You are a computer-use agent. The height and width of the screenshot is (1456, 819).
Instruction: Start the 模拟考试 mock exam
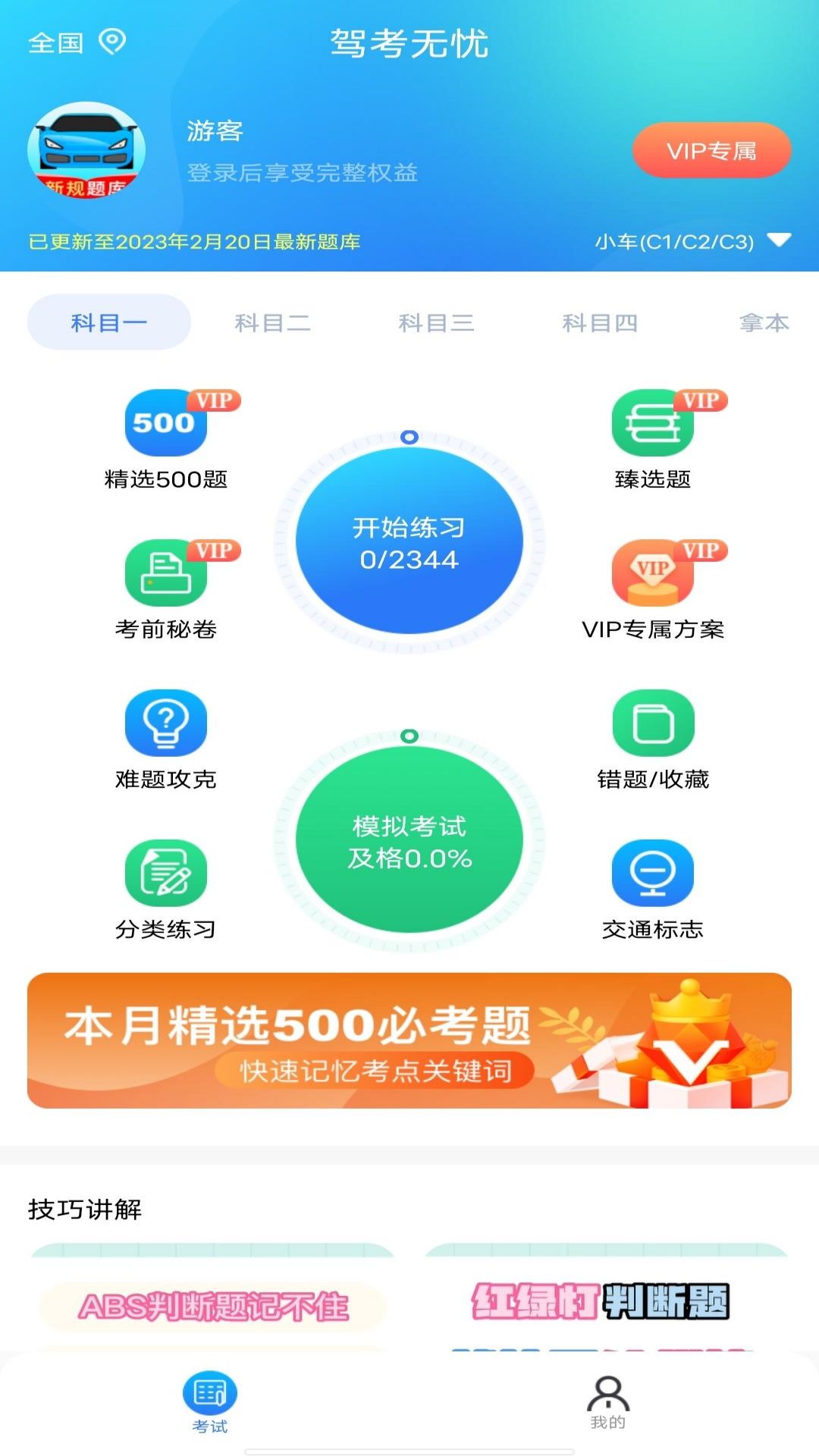(x=409, y=840)
